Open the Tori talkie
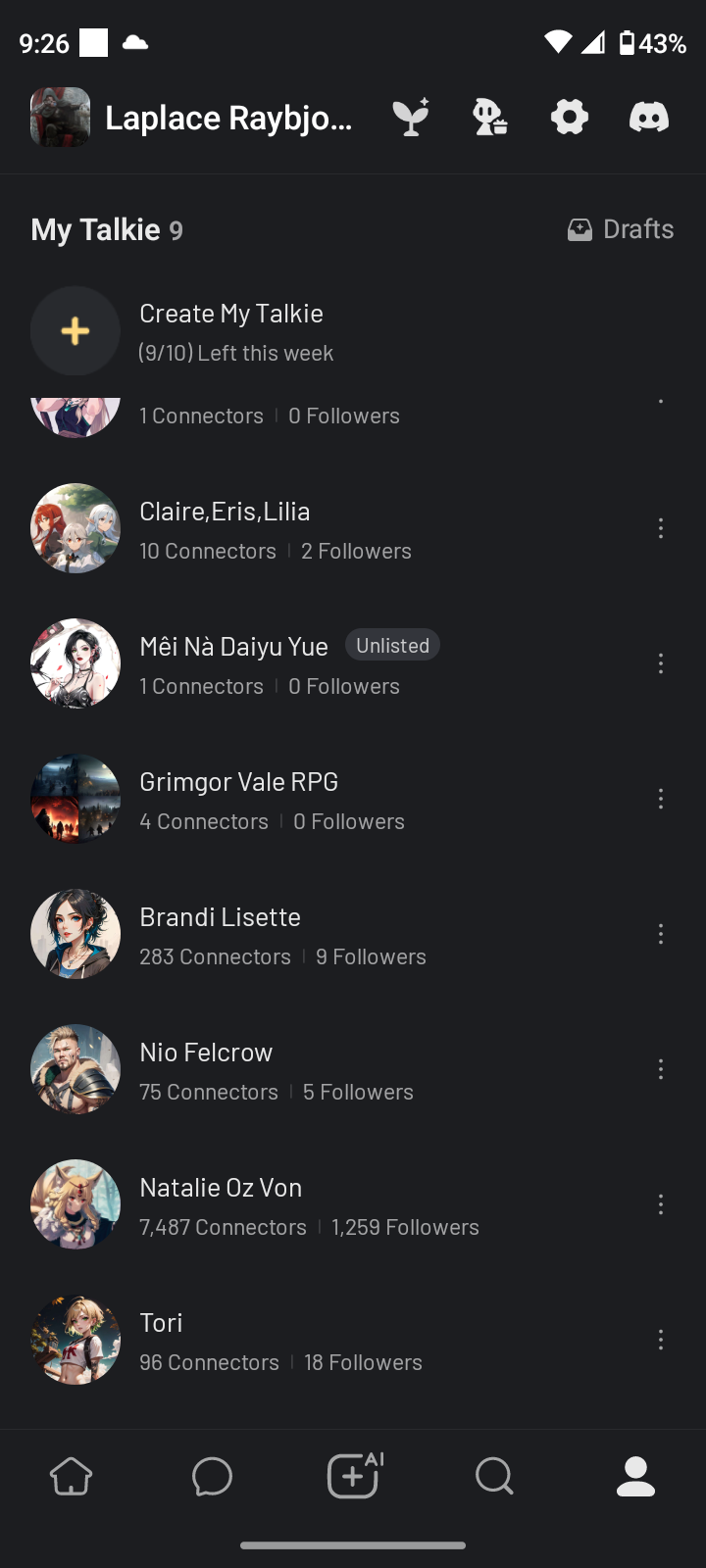The width and height of the screenshot is (706, 1568). (161, 1323)
